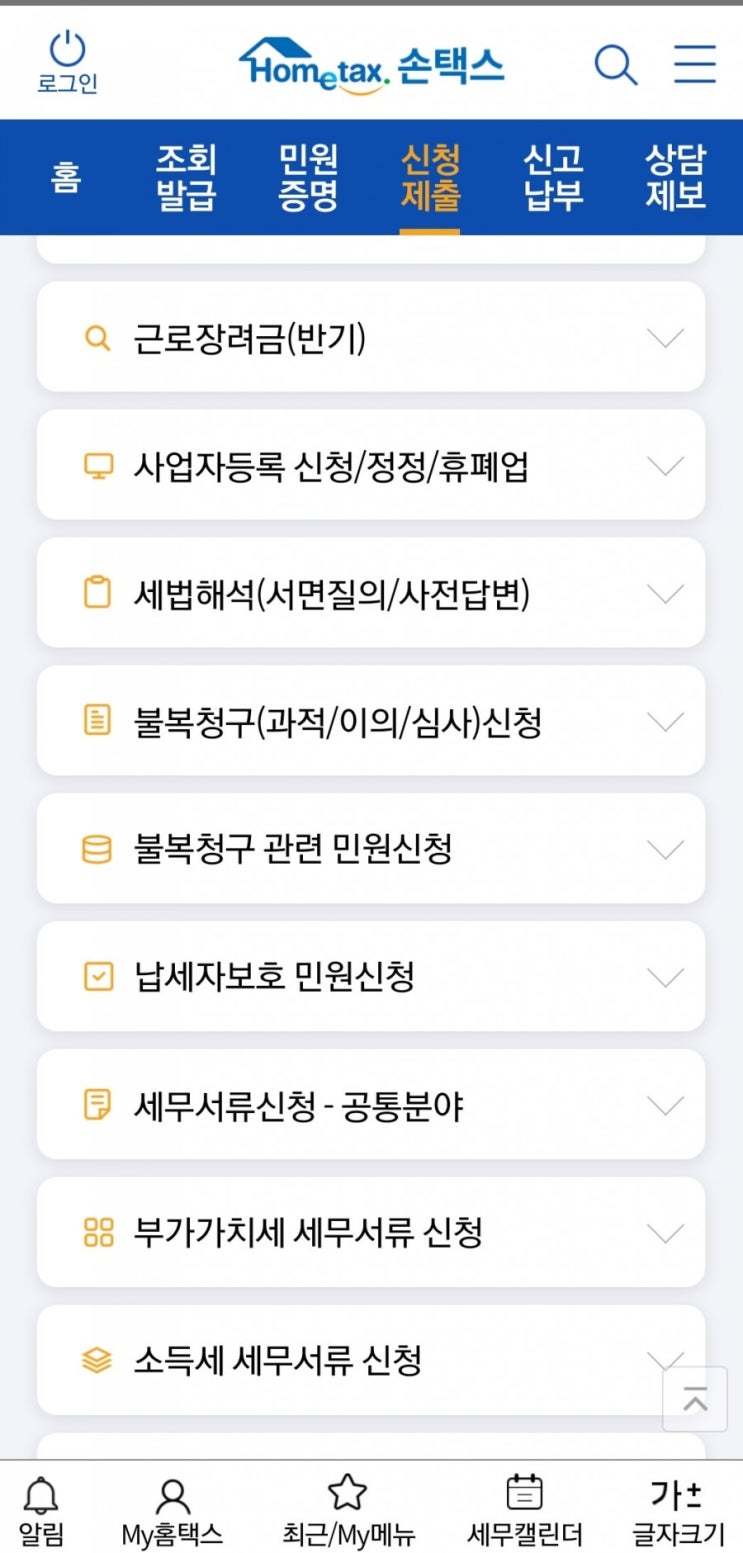
Task: Expand 납세자보호 민원신청
Action: click(x=371, y=977)
